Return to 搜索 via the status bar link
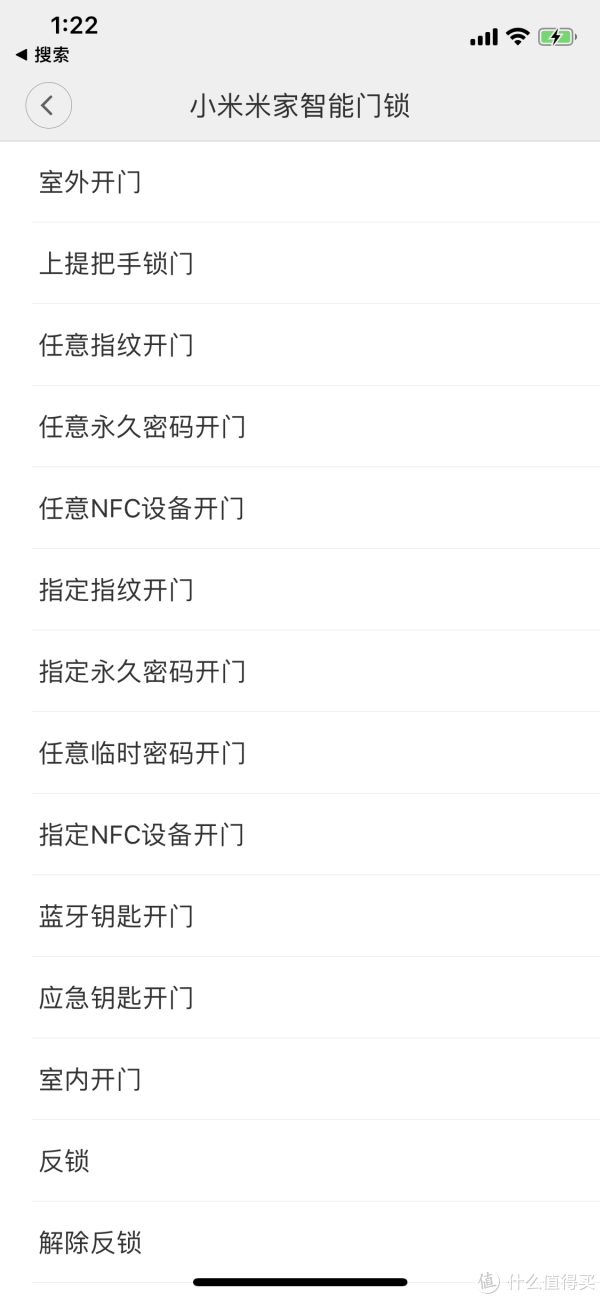Viewport: 600px width, 1299px height. click(42, 55)
